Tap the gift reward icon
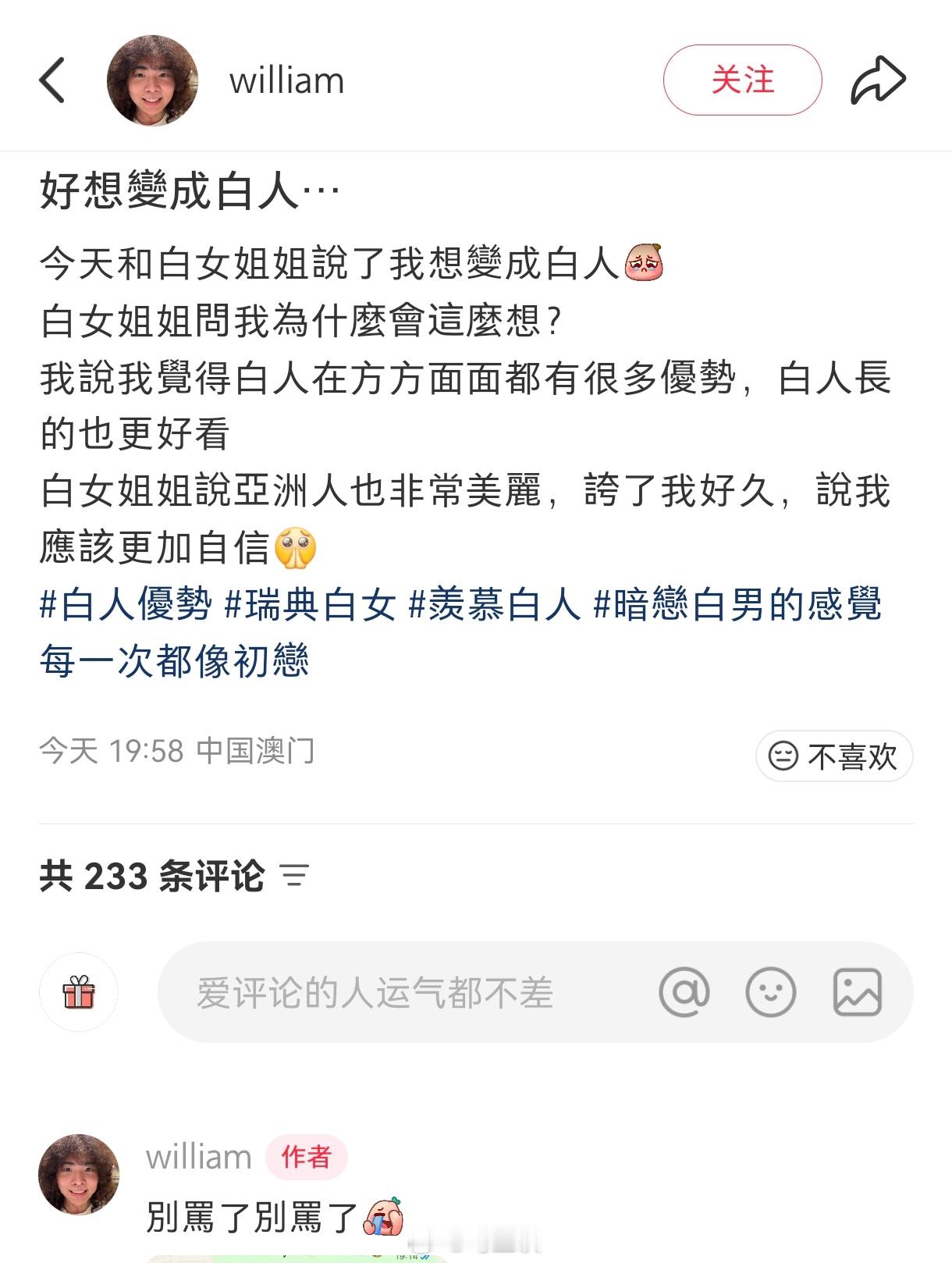 coord(78,991)
